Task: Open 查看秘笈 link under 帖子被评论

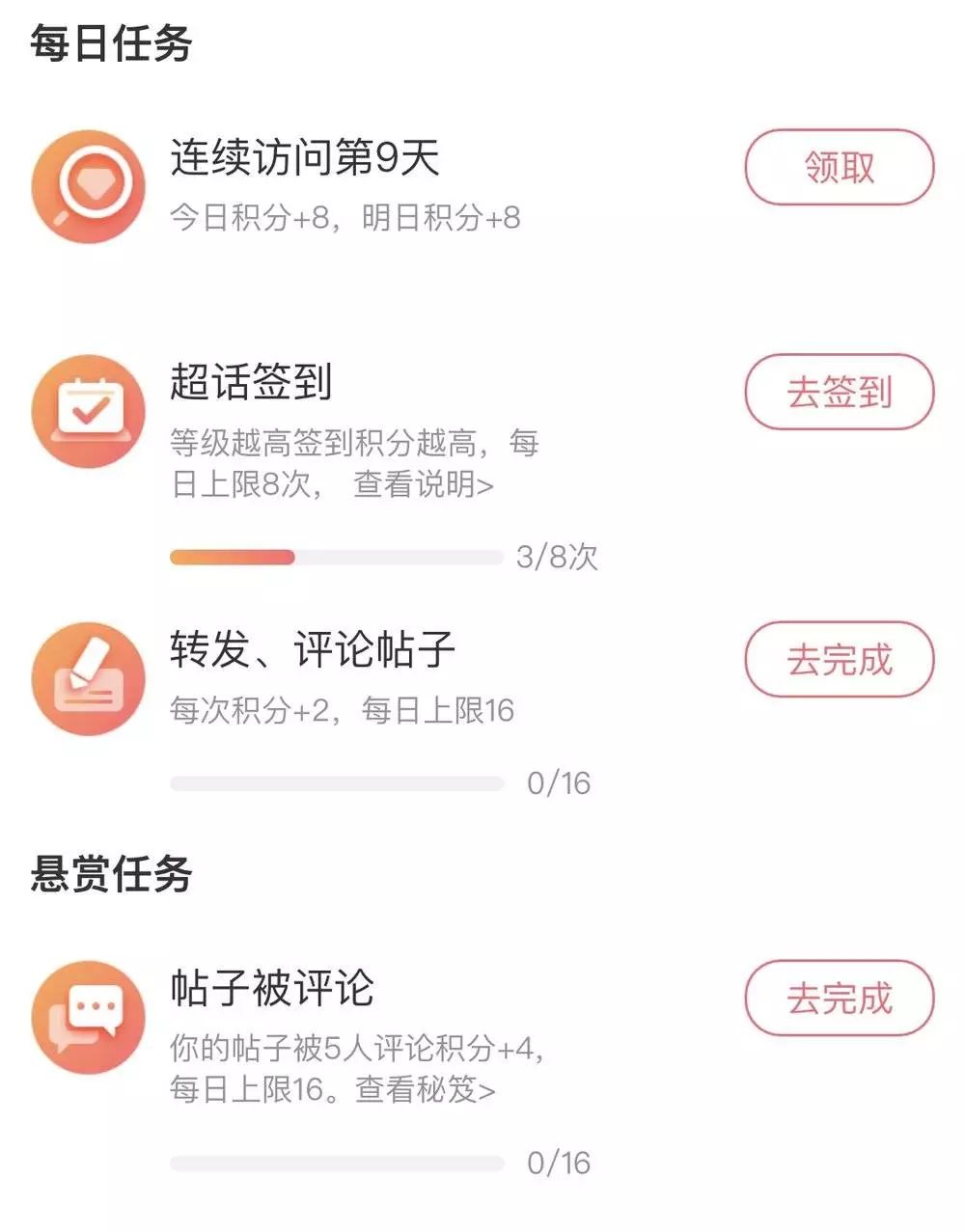Action: click(x=425, y=1090)
